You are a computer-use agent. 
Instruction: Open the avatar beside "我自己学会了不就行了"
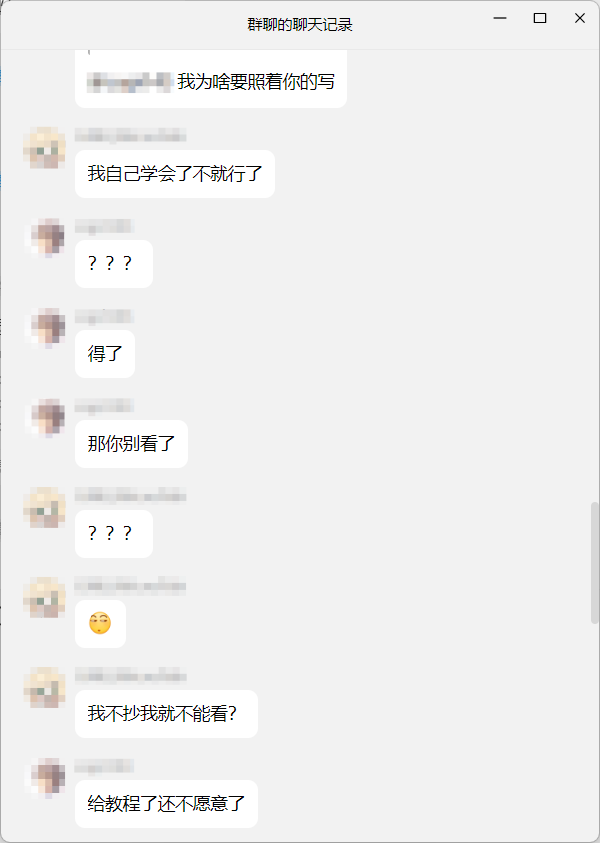coord(45,148)
